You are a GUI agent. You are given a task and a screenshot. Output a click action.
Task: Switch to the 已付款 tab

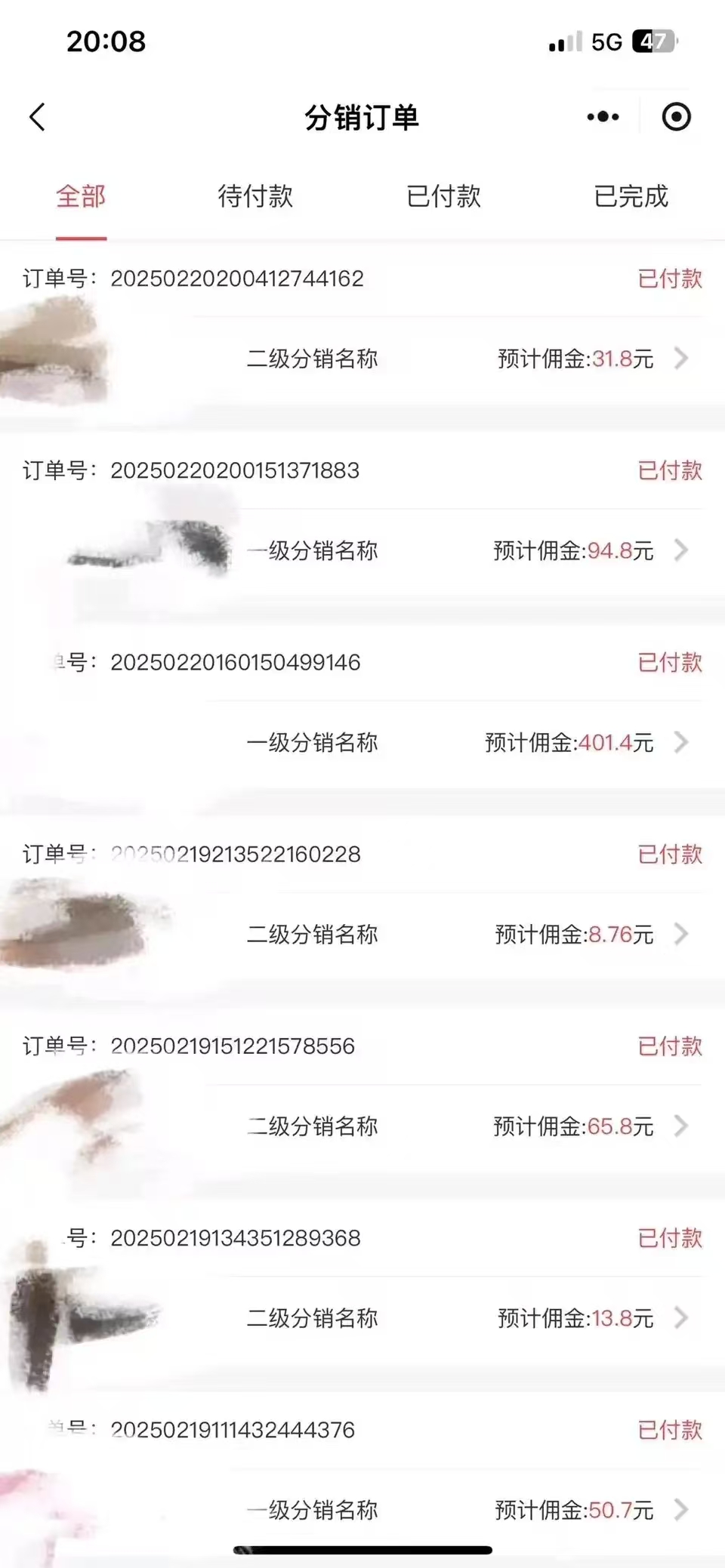coord(443,196)
